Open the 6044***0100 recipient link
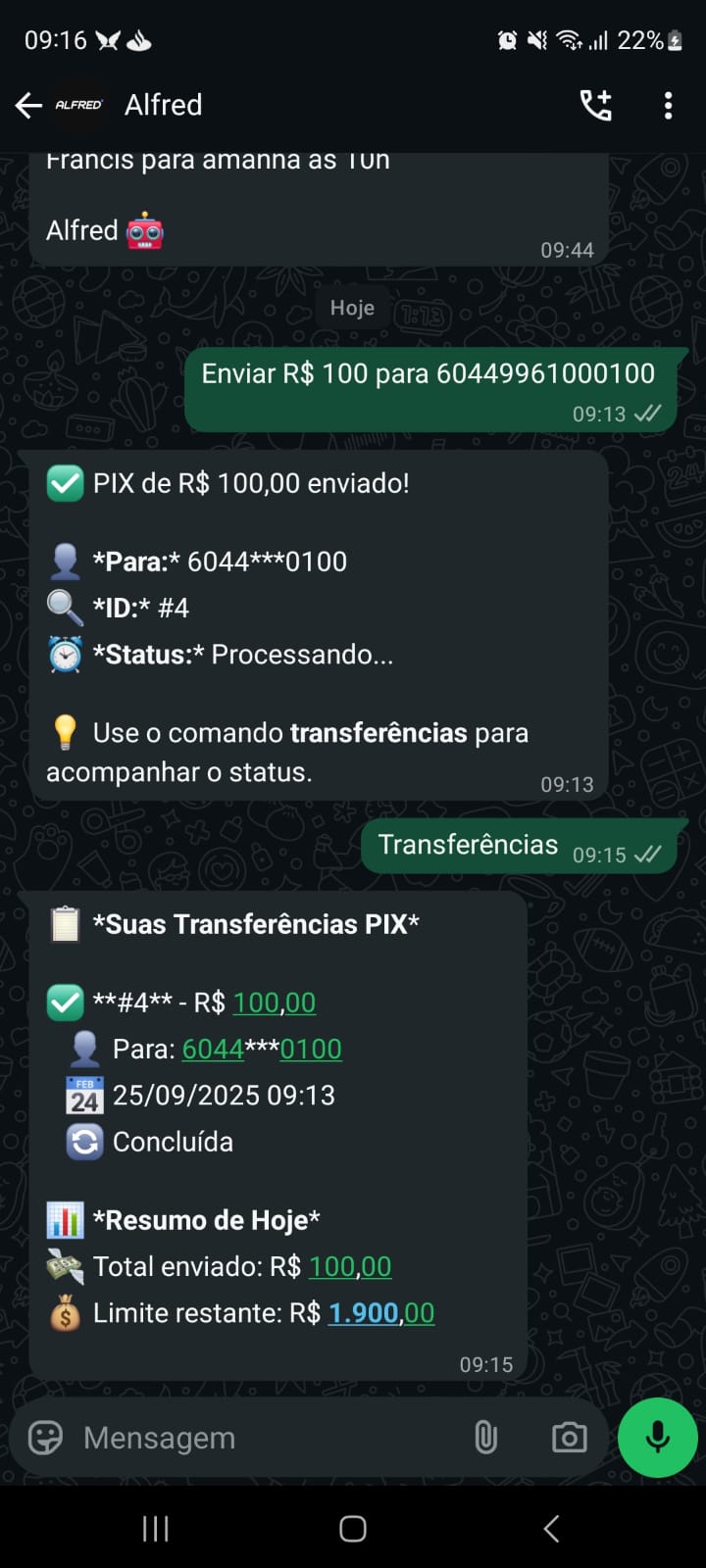Viewport: 706px width, 1568px height. click(x=261, y=1049)
